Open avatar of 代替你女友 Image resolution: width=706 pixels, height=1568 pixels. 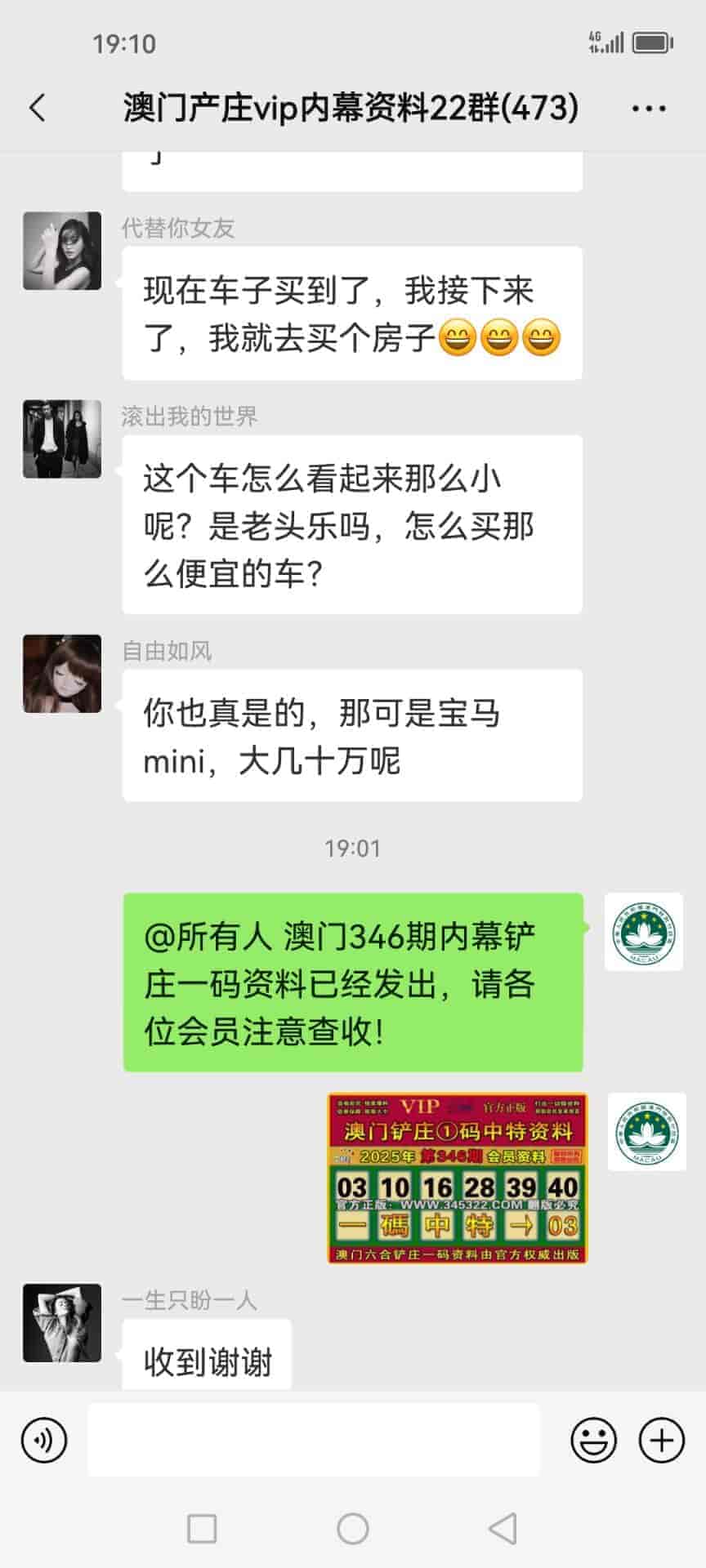(62, 251)
